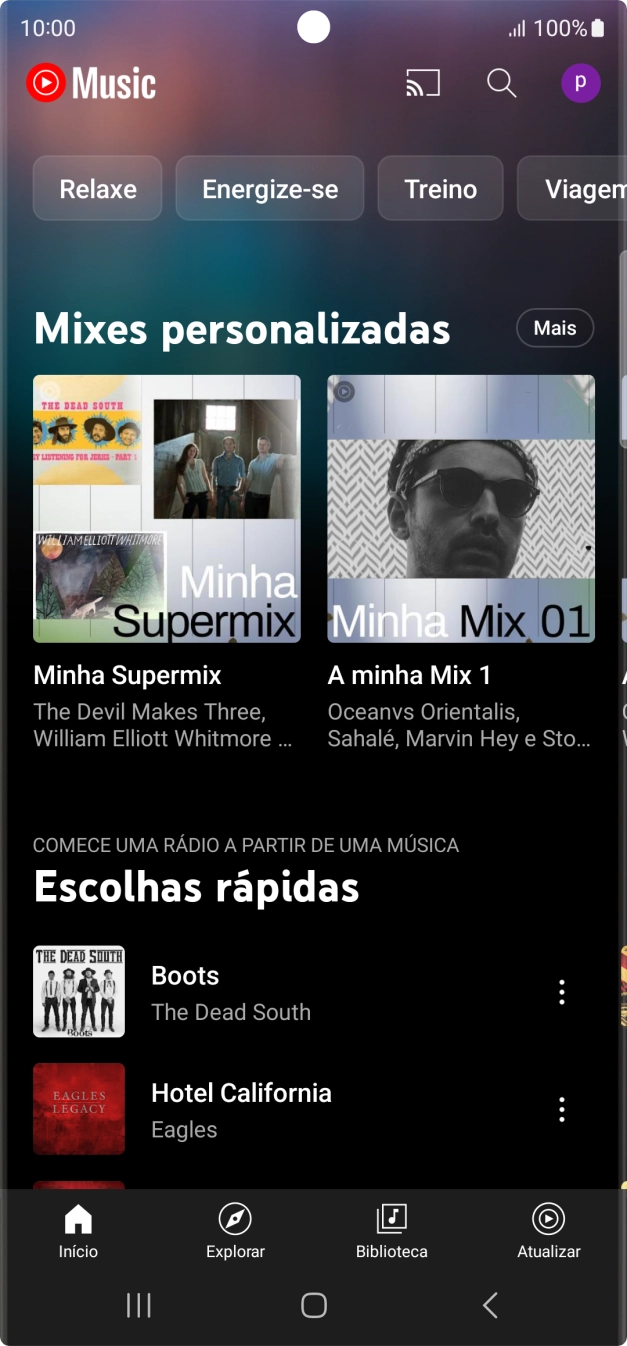Select the Relaxe mood chip

(98, 188)
